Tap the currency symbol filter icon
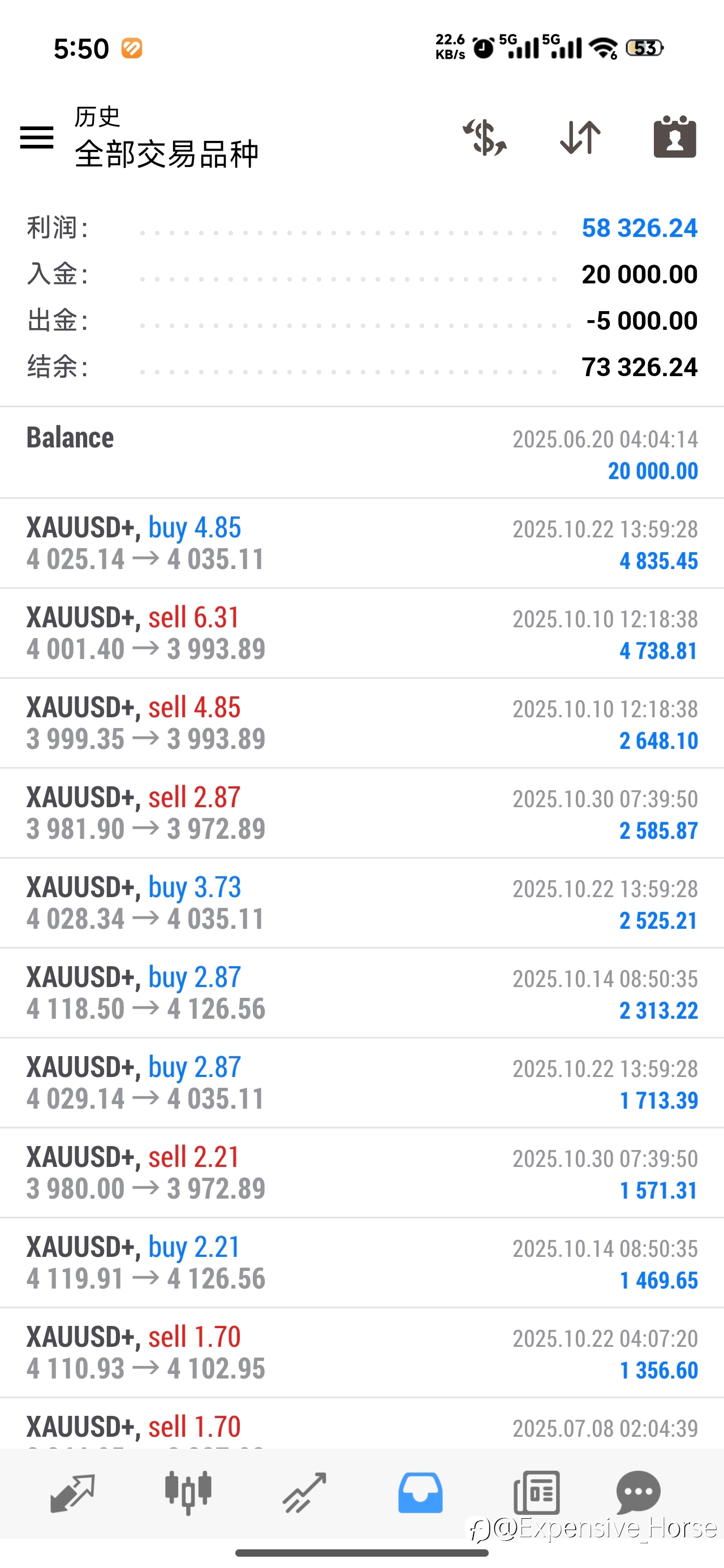724x1568 pixels. click(485, 137)
